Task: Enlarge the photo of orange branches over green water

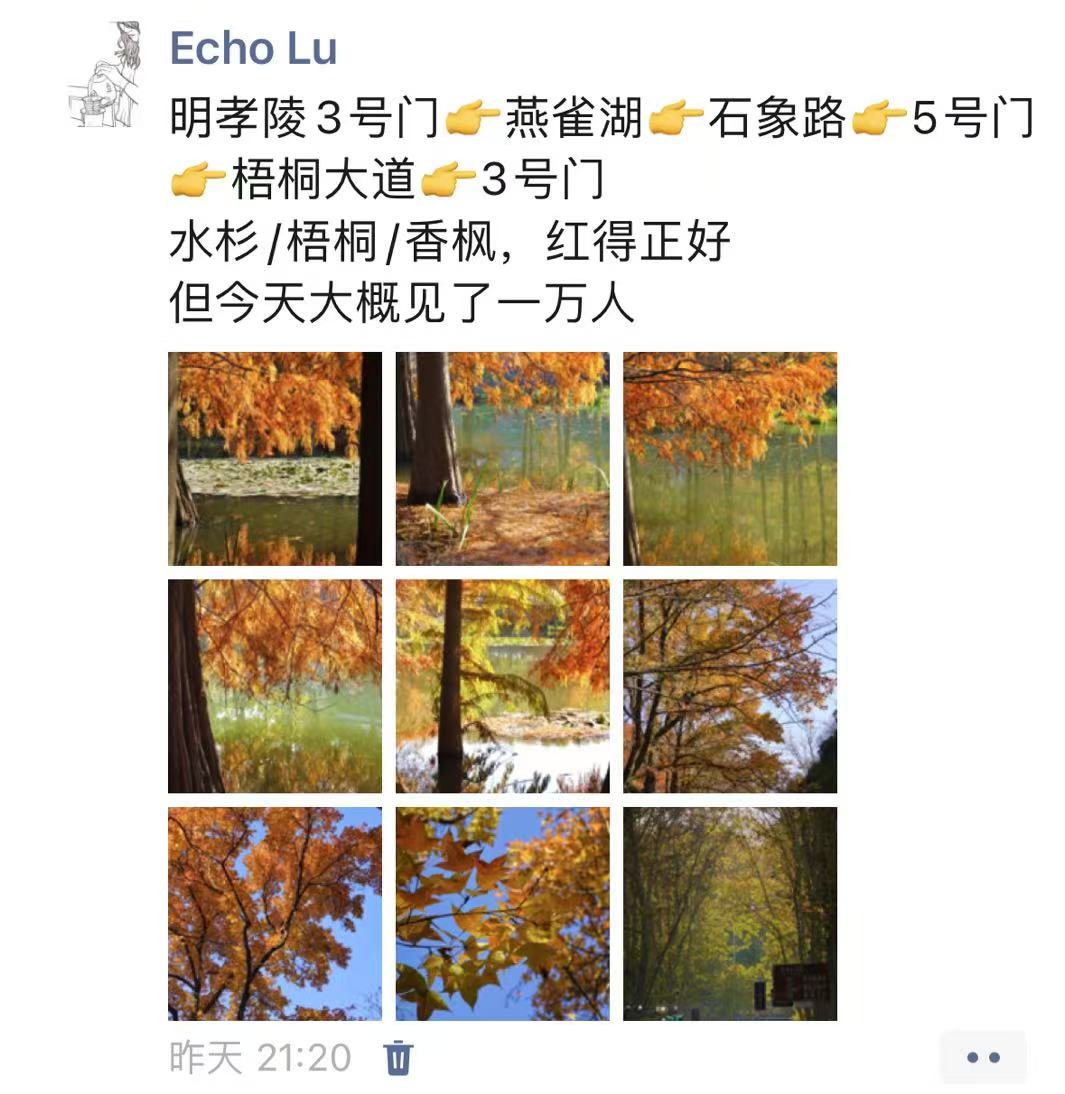Action: (x=730, y=459)
